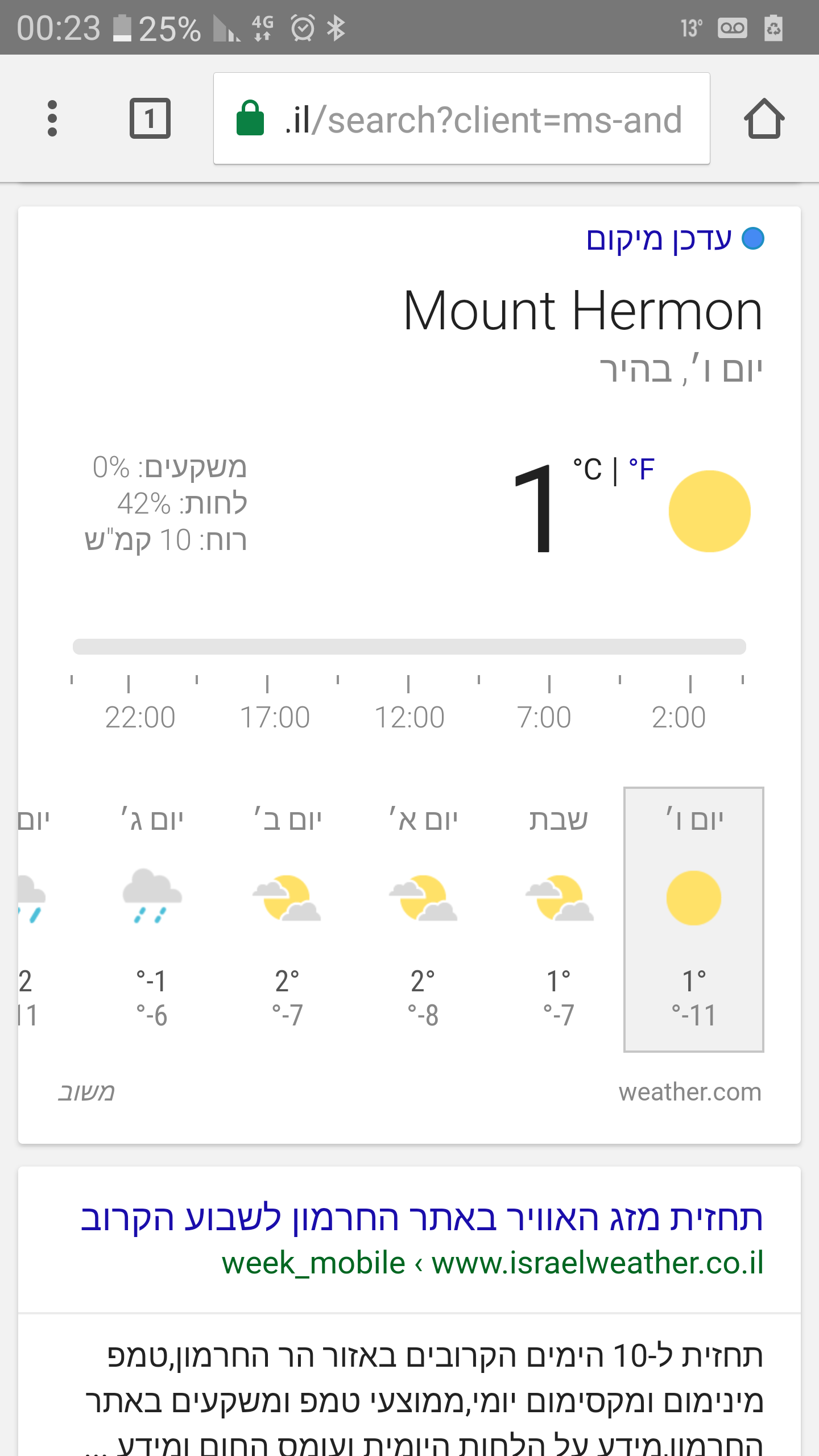This screenshot has width=819, height=1456.
Task: Open the israelweather.co.il Hermon forecast result
Action: 421,1218
